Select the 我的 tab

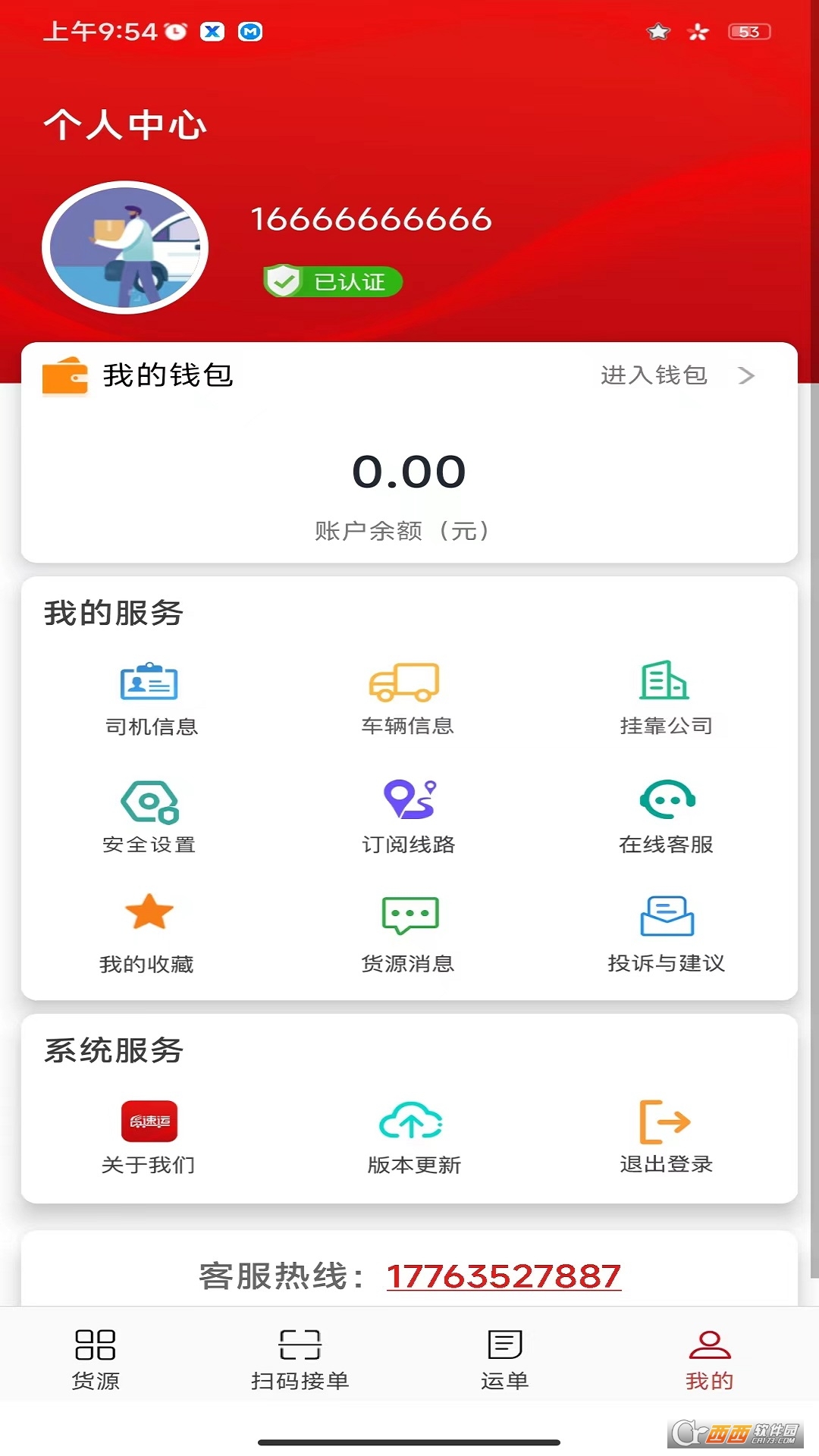coord(709,1359)
